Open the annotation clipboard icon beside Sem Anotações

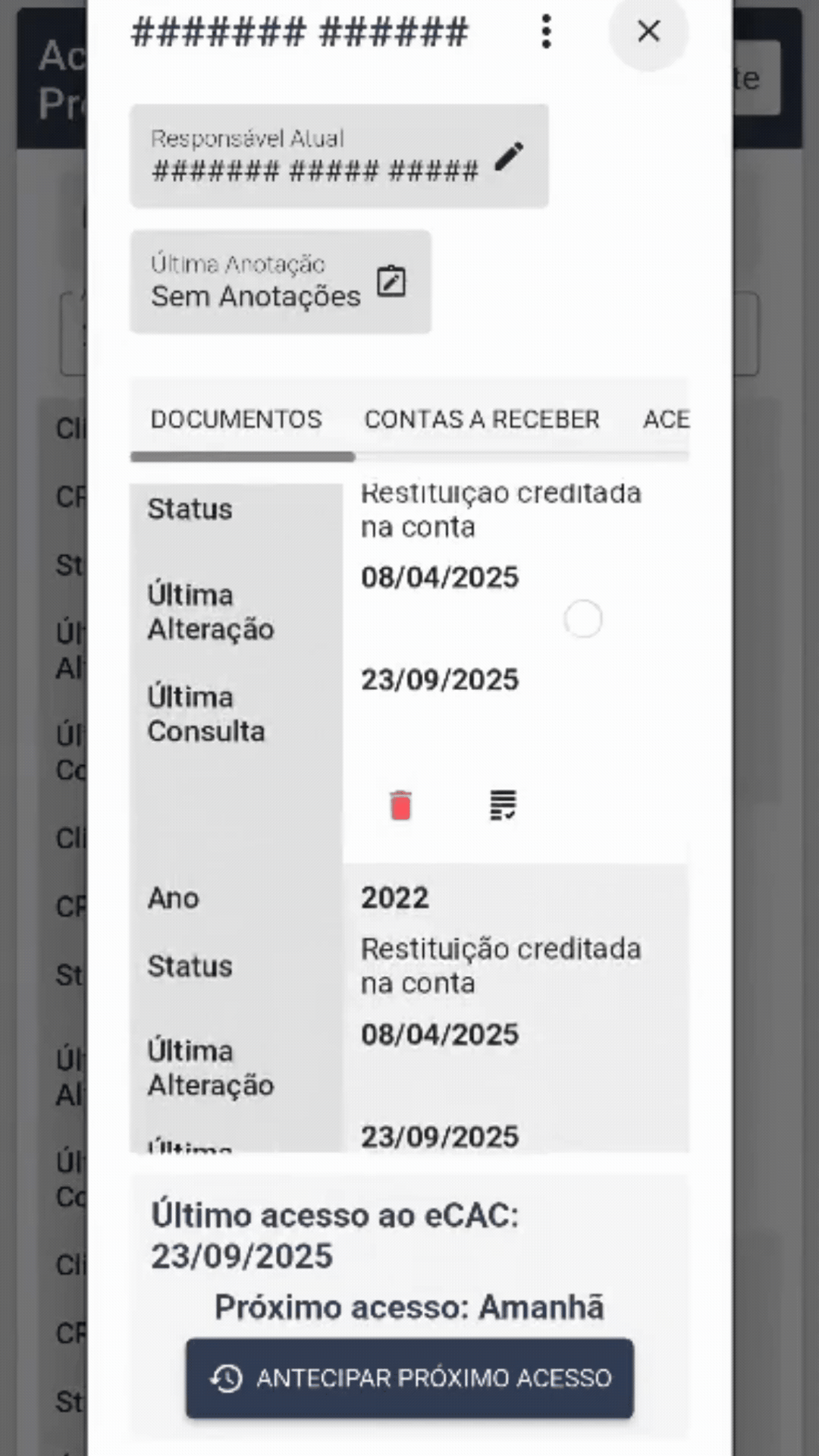pos(391,281)
